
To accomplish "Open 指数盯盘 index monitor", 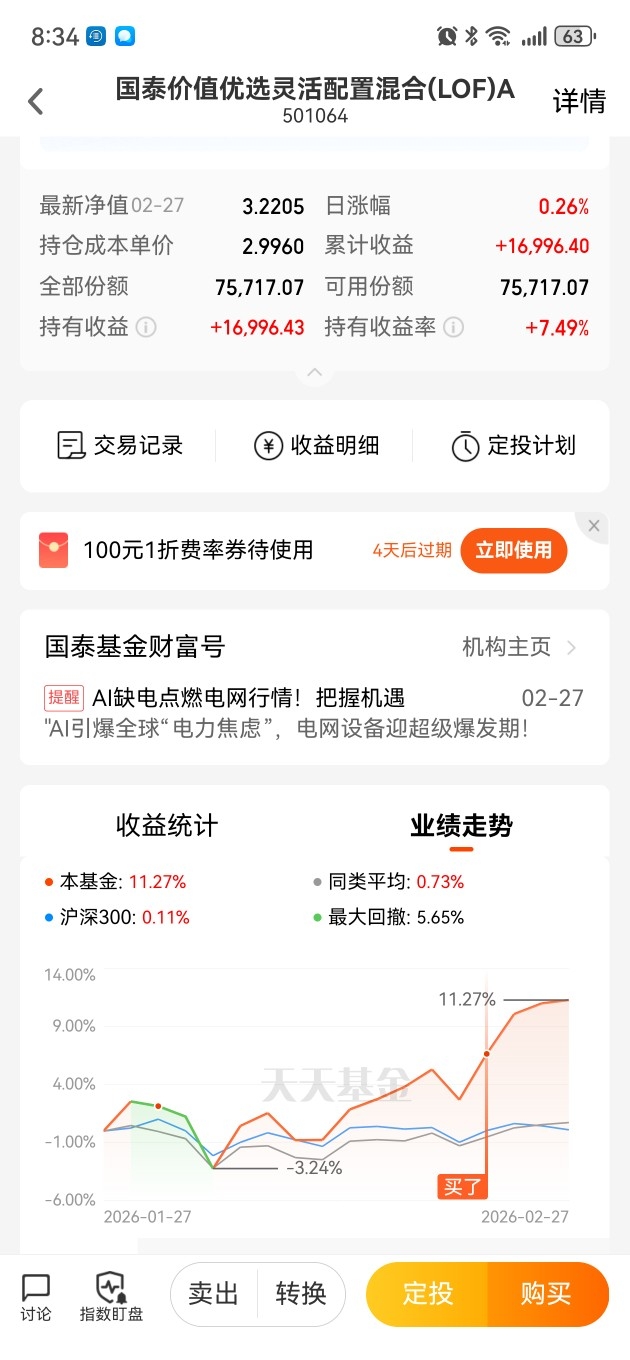I will point(111,1298).
